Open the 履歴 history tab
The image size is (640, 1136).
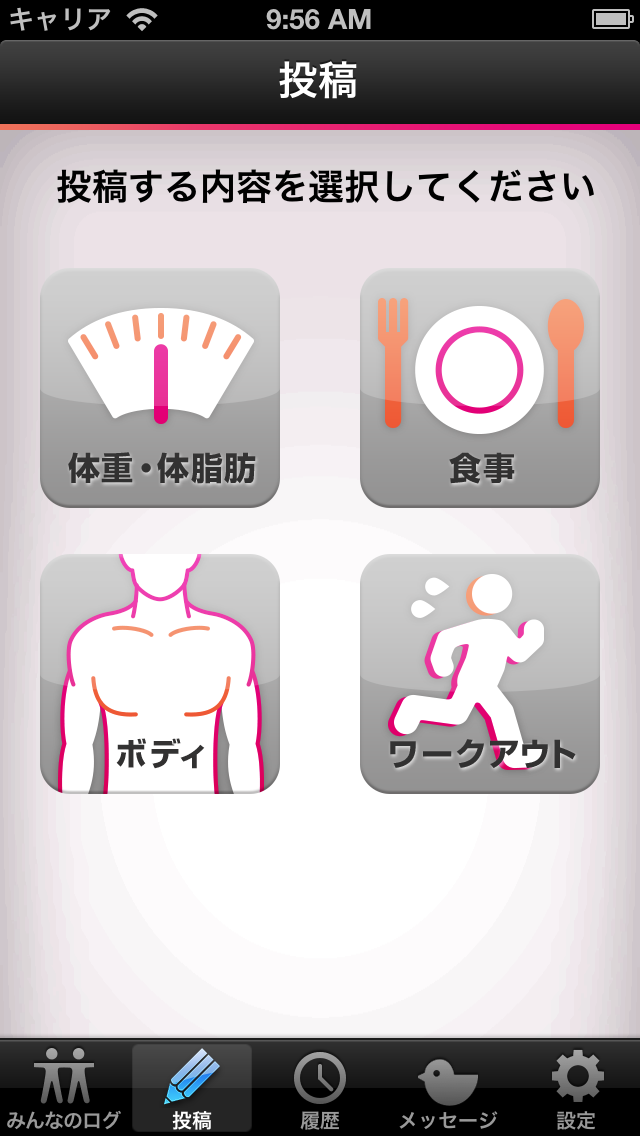[320, 1088]
